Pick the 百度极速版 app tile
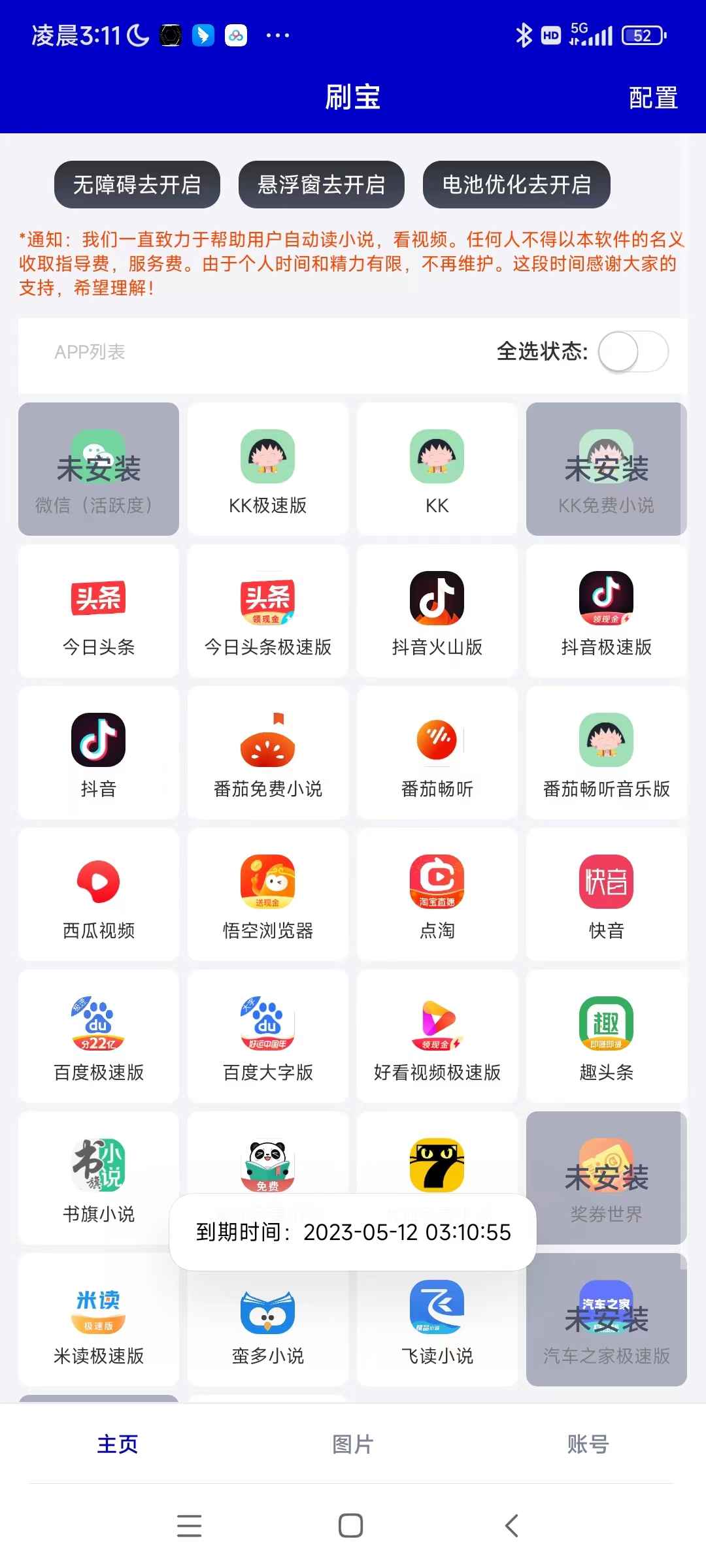This screenshot has height=1568, width=706. (99, 1036)
